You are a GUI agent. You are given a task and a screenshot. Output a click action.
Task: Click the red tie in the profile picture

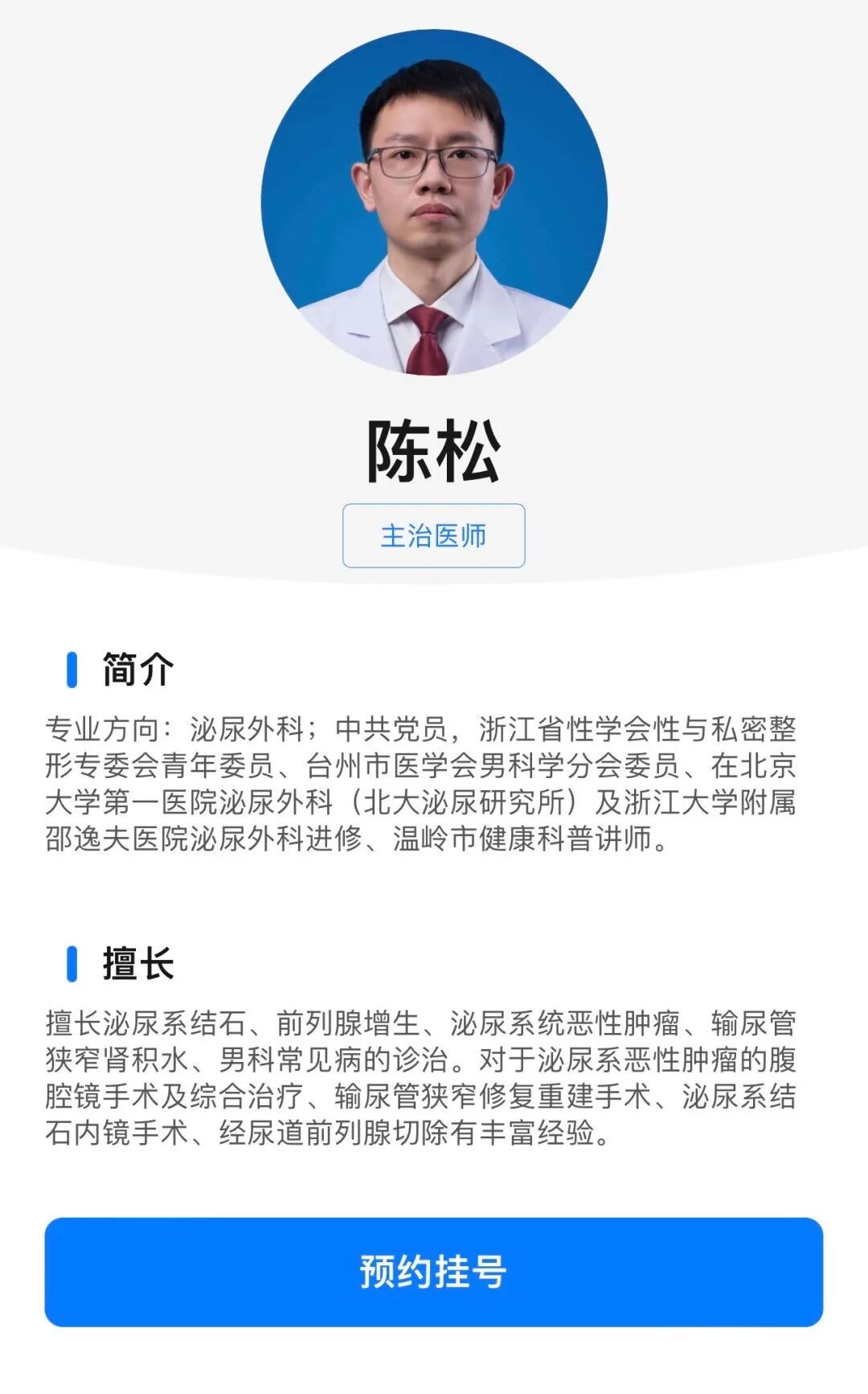pyautogui.click(x=426, y=338)
